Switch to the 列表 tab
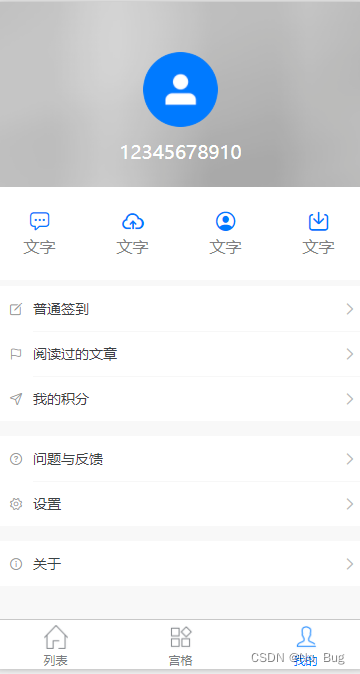 [56, 645]
